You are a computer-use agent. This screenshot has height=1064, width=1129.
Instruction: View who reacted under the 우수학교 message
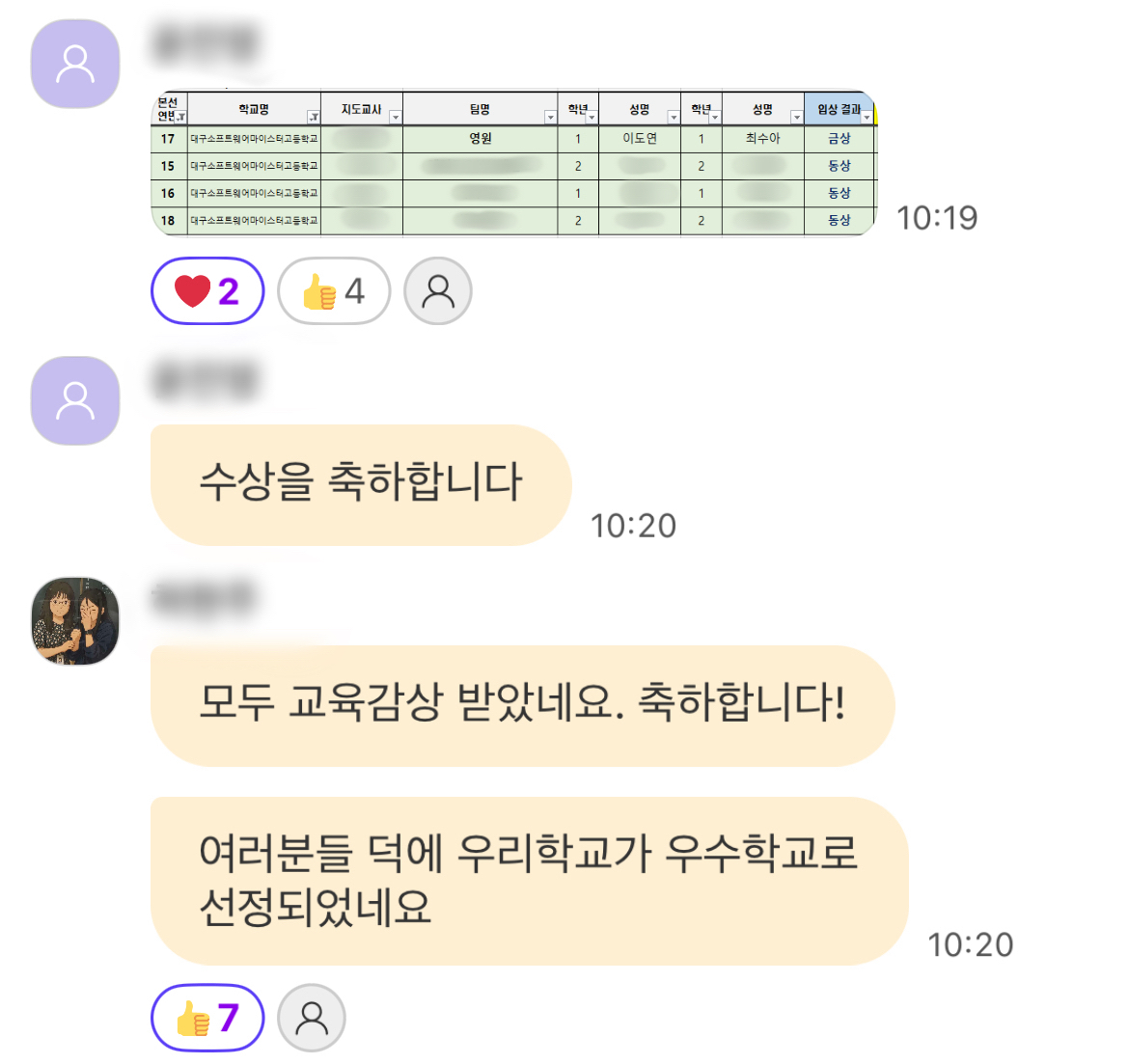[x=312, y=1018]
